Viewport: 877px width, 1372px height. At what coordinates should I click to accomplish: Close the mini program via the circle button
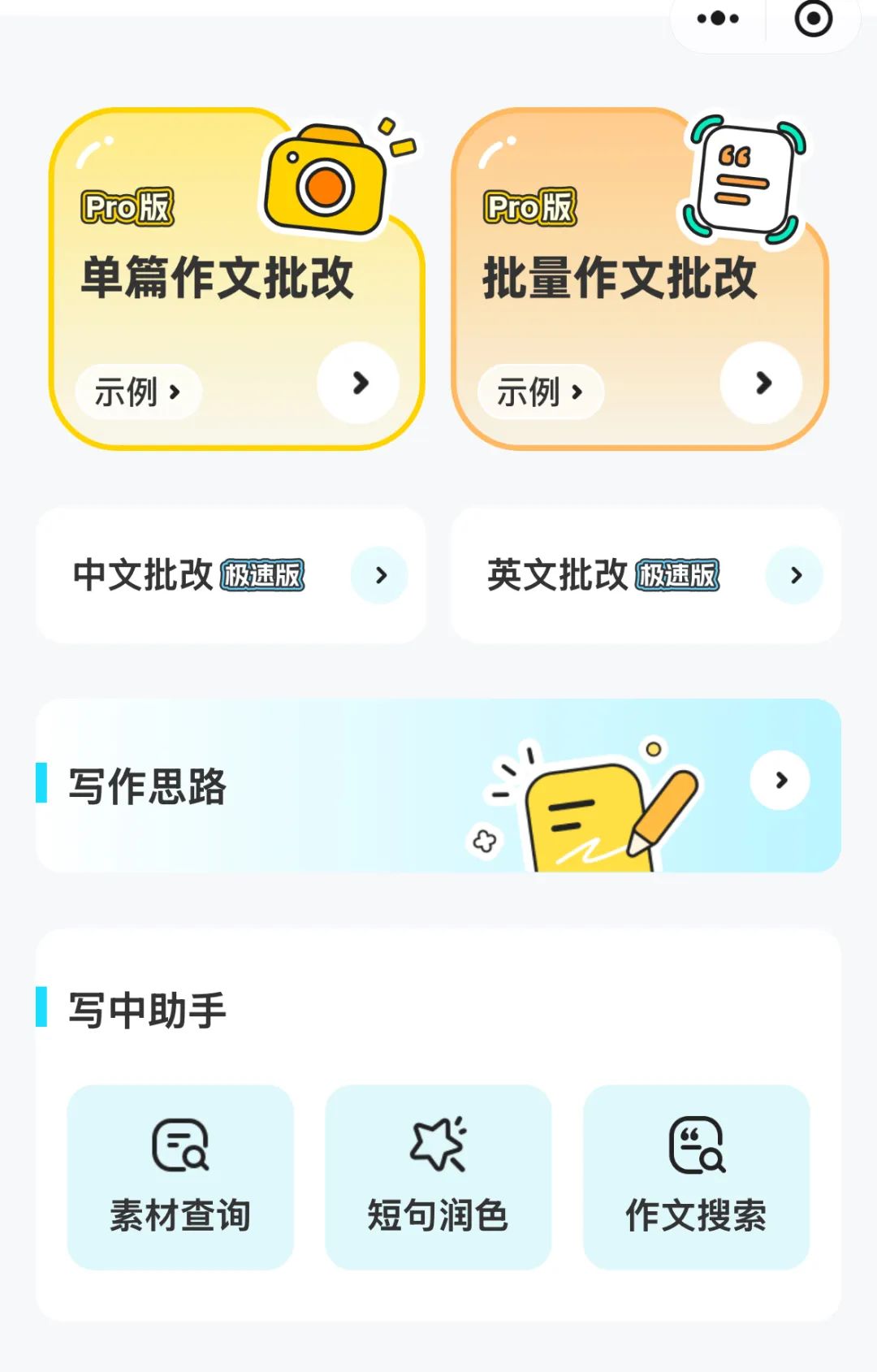pos(813,19)
